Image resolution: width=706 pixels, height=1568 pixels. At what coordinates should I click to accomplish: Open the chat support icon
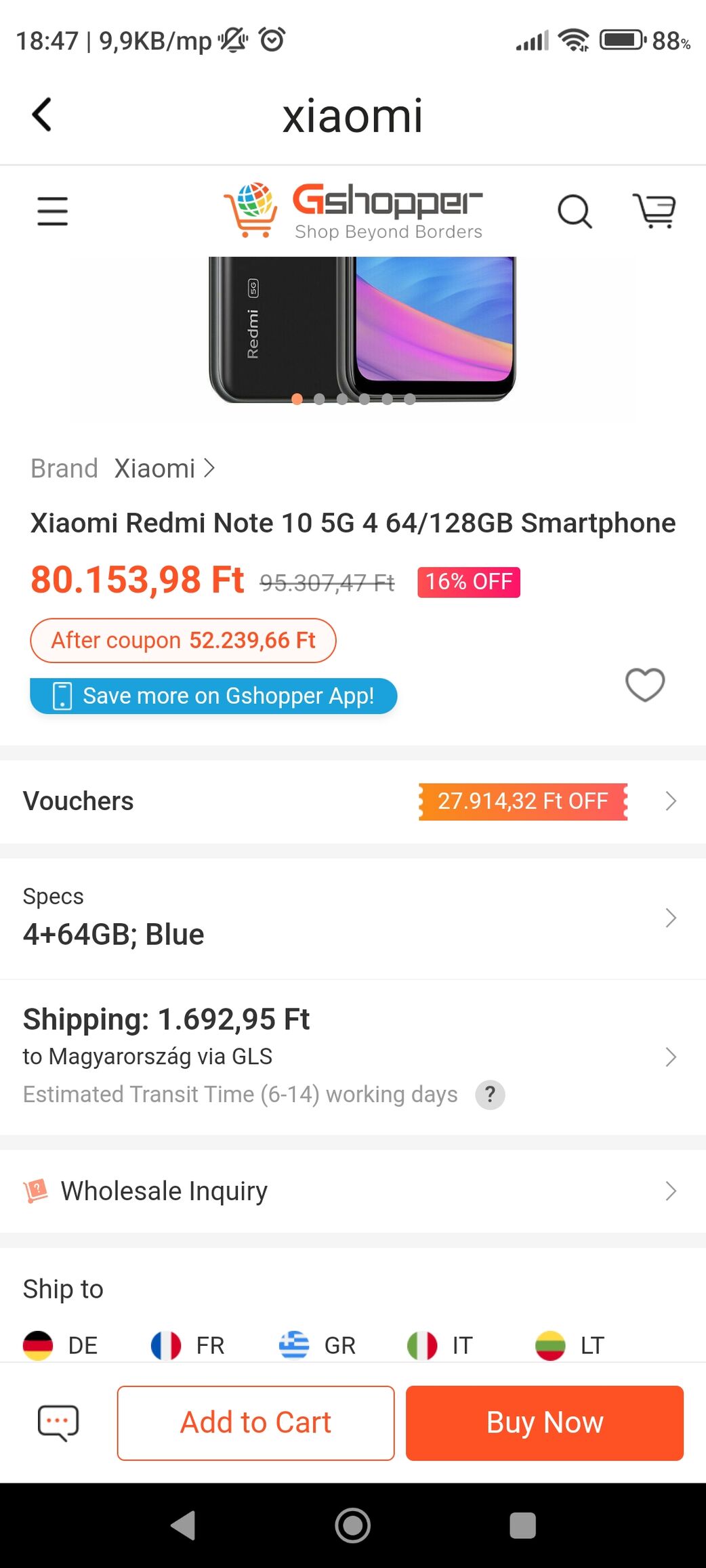[x=58, y=1422]
